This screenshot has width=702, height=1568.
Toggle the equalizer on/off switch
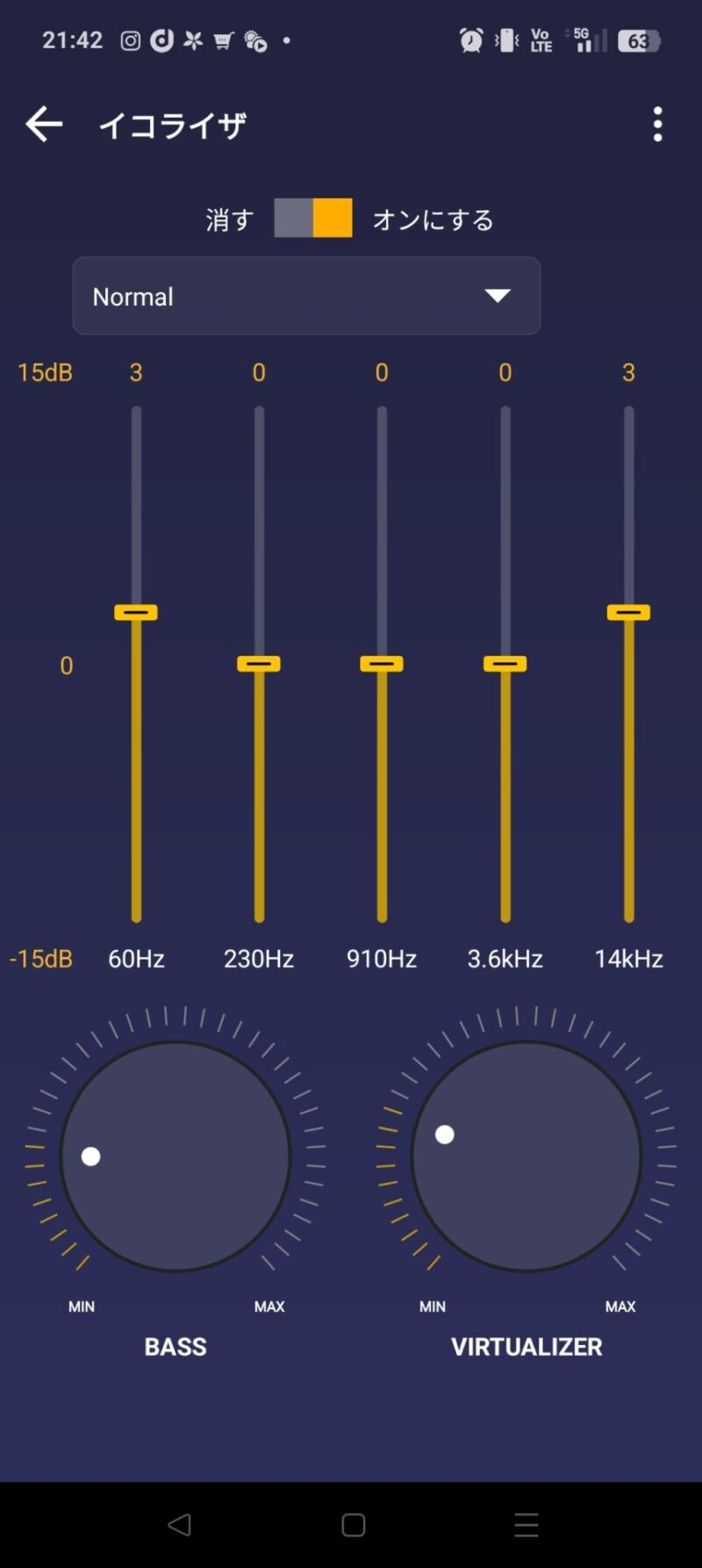(313, 218)
